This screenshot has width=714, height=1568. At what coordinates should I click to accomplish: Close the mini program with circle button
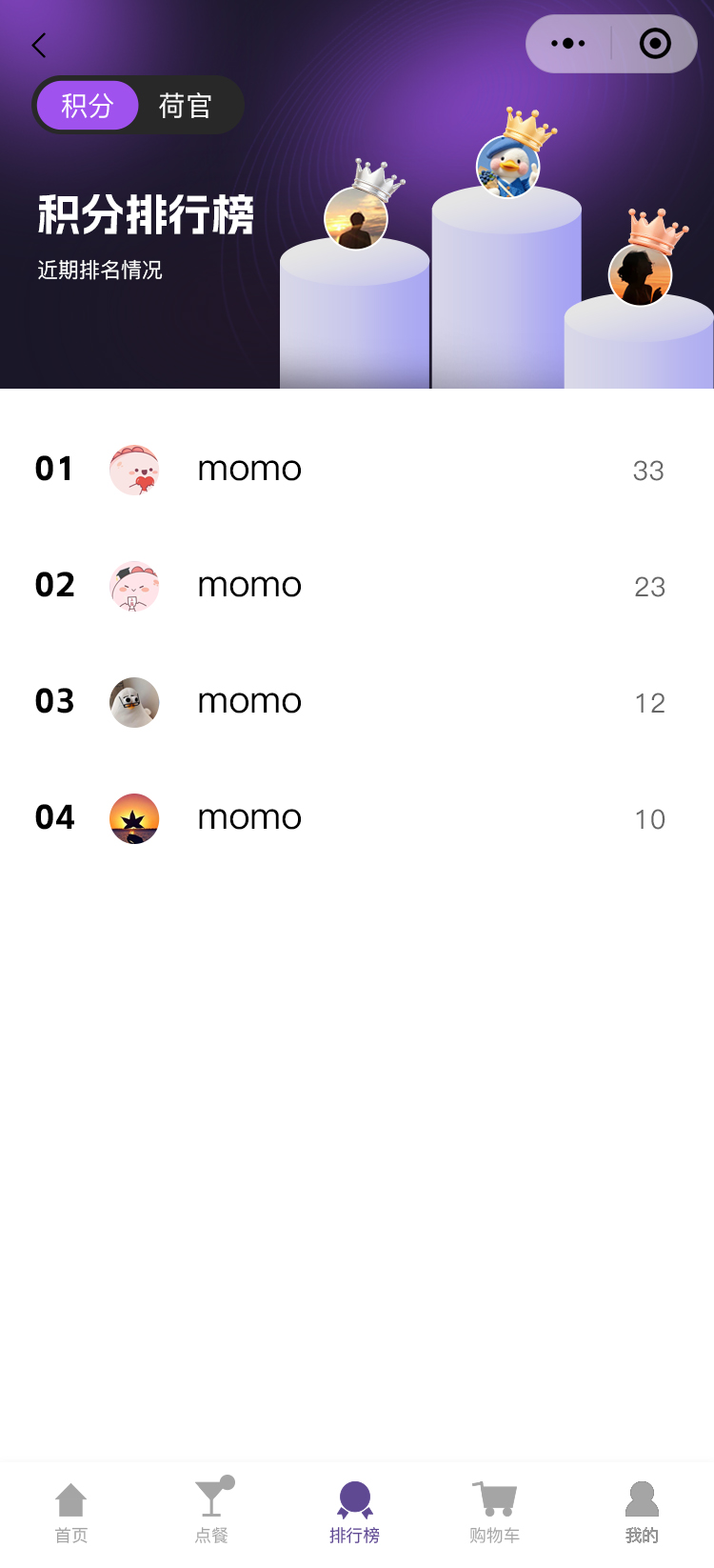pyautogui.click(x=655, y=44)
